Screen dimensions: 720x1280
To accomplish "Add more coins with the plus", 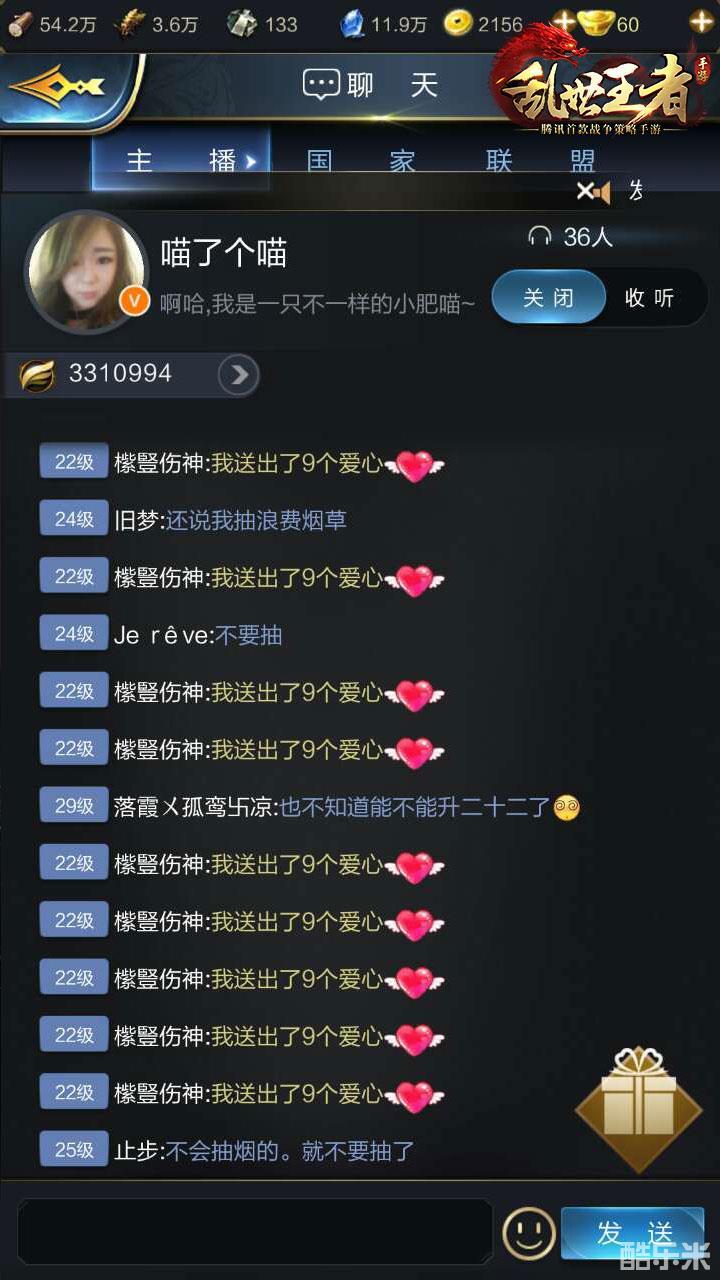I will tap(564, 22).
